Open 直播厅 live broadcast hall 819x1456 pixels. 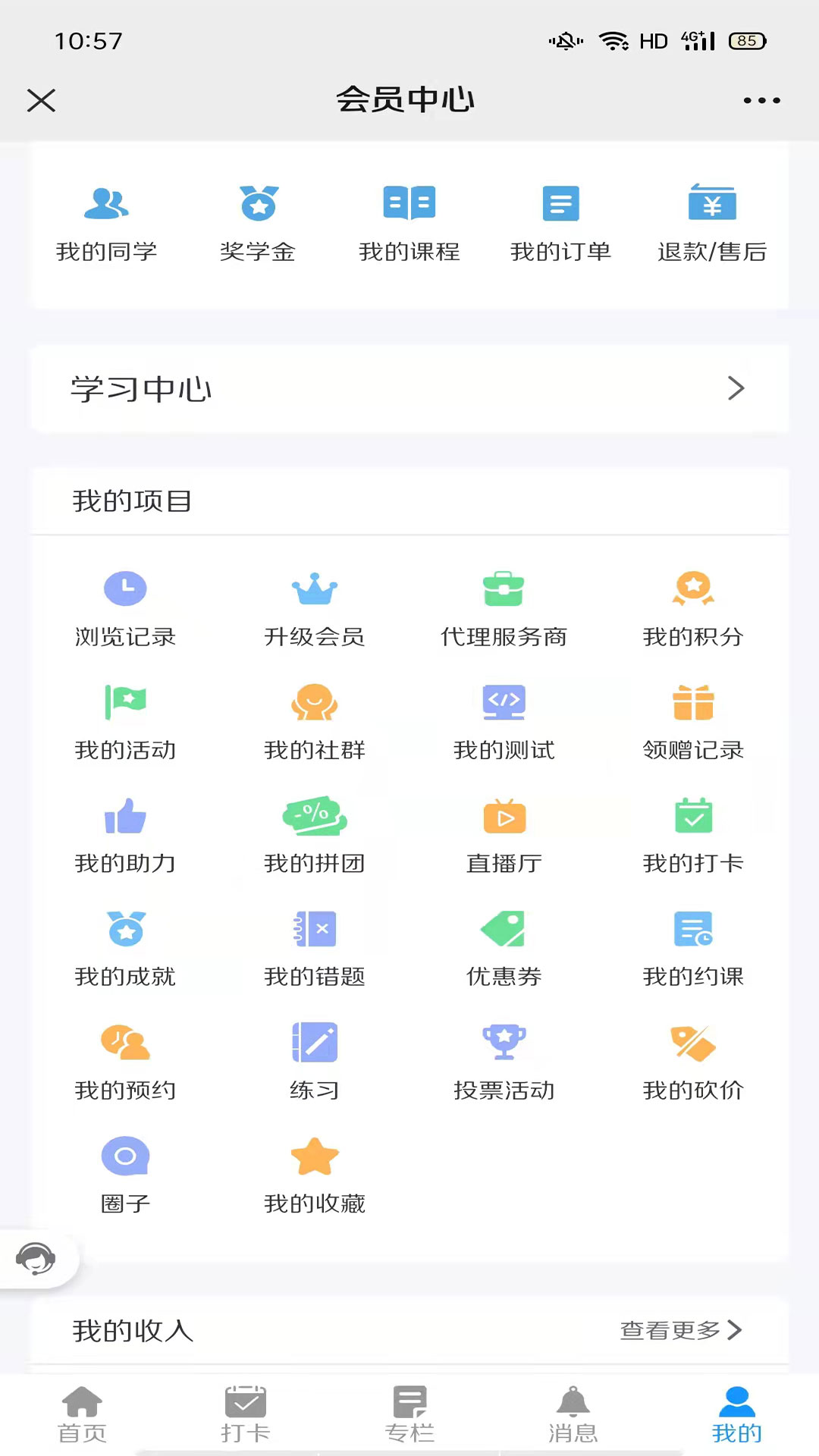[x=504, y=834]
